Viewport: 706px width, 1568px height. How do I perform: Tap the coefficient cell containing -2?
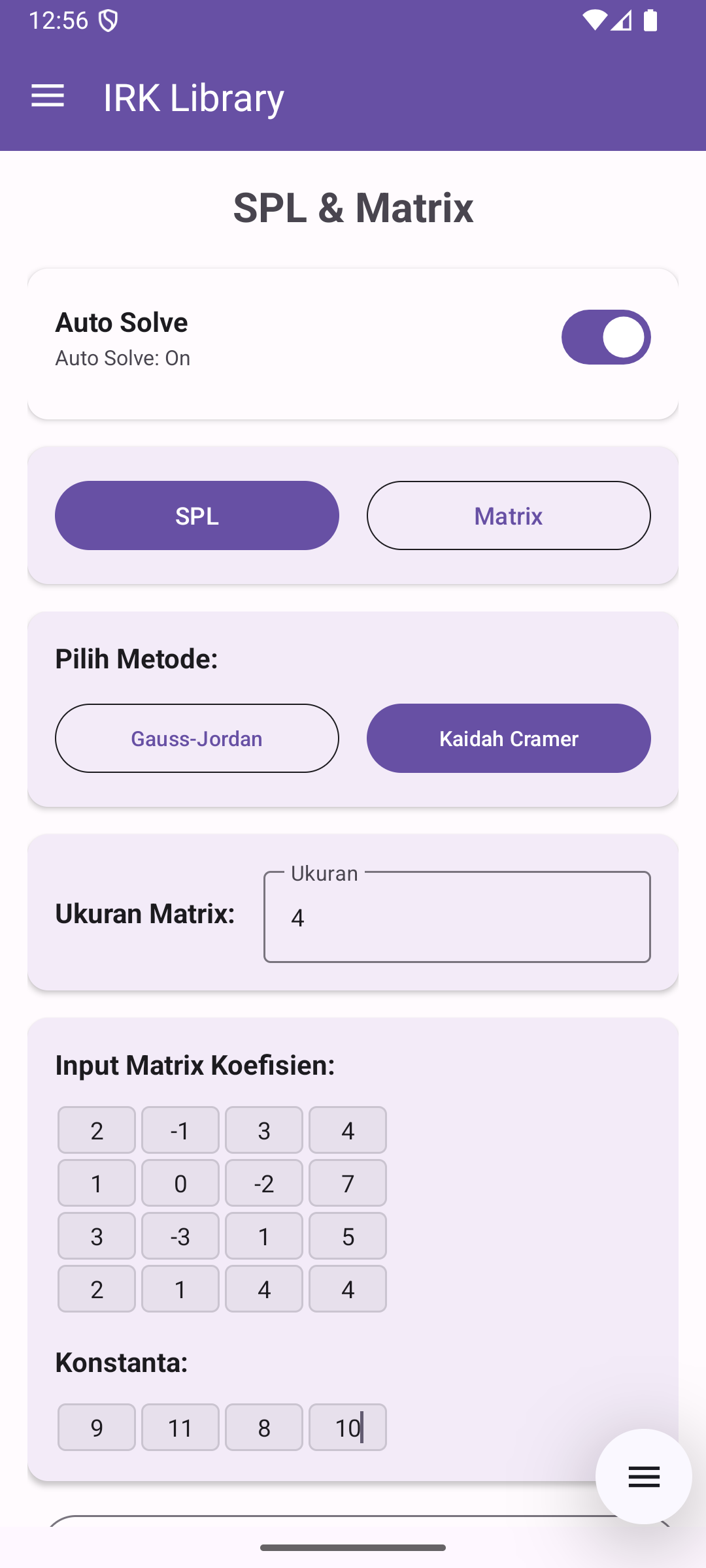coord(264,1183)
